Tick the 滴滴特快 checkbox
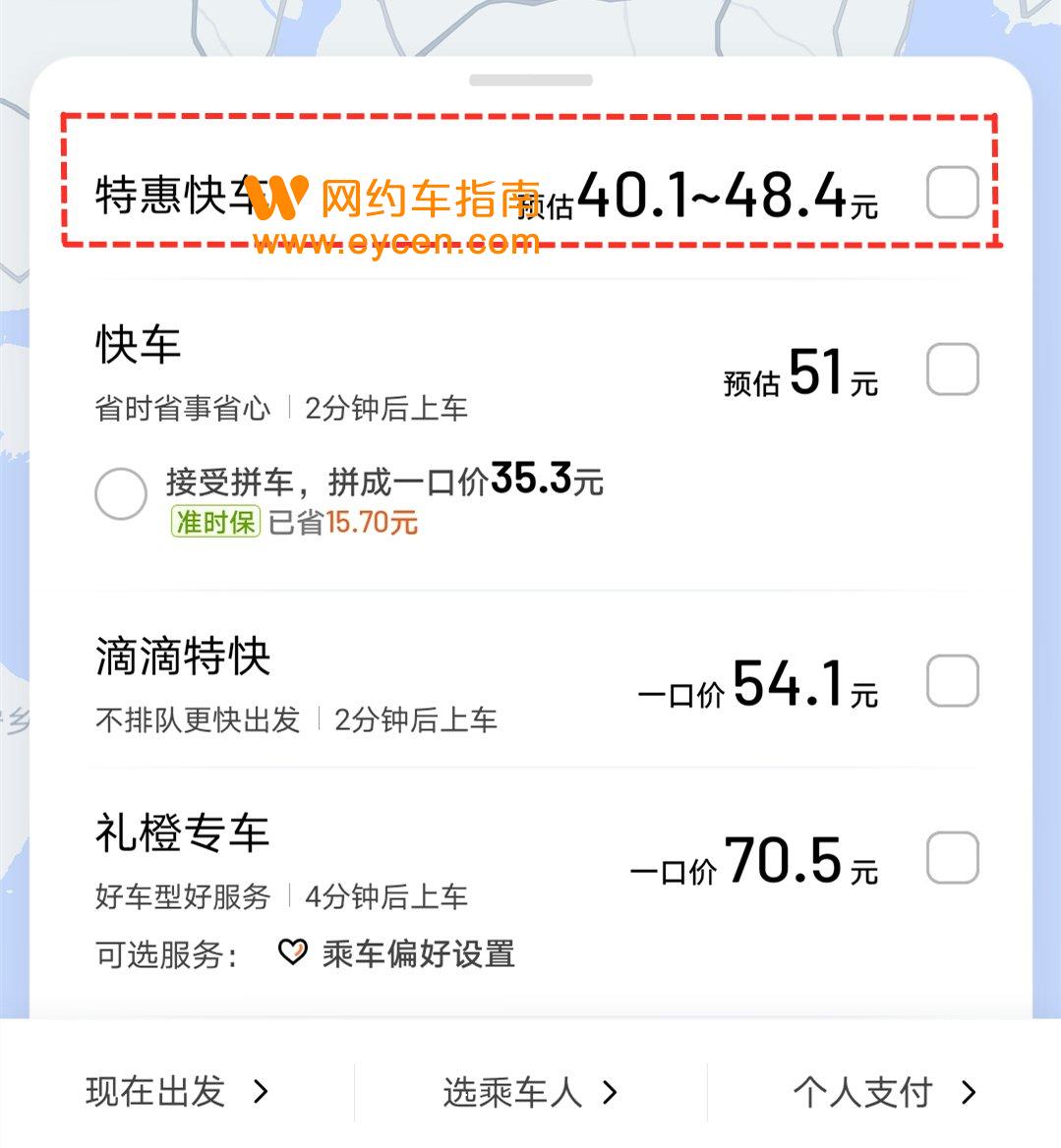Screen dimensions: 1061x1148 point(952,680)
